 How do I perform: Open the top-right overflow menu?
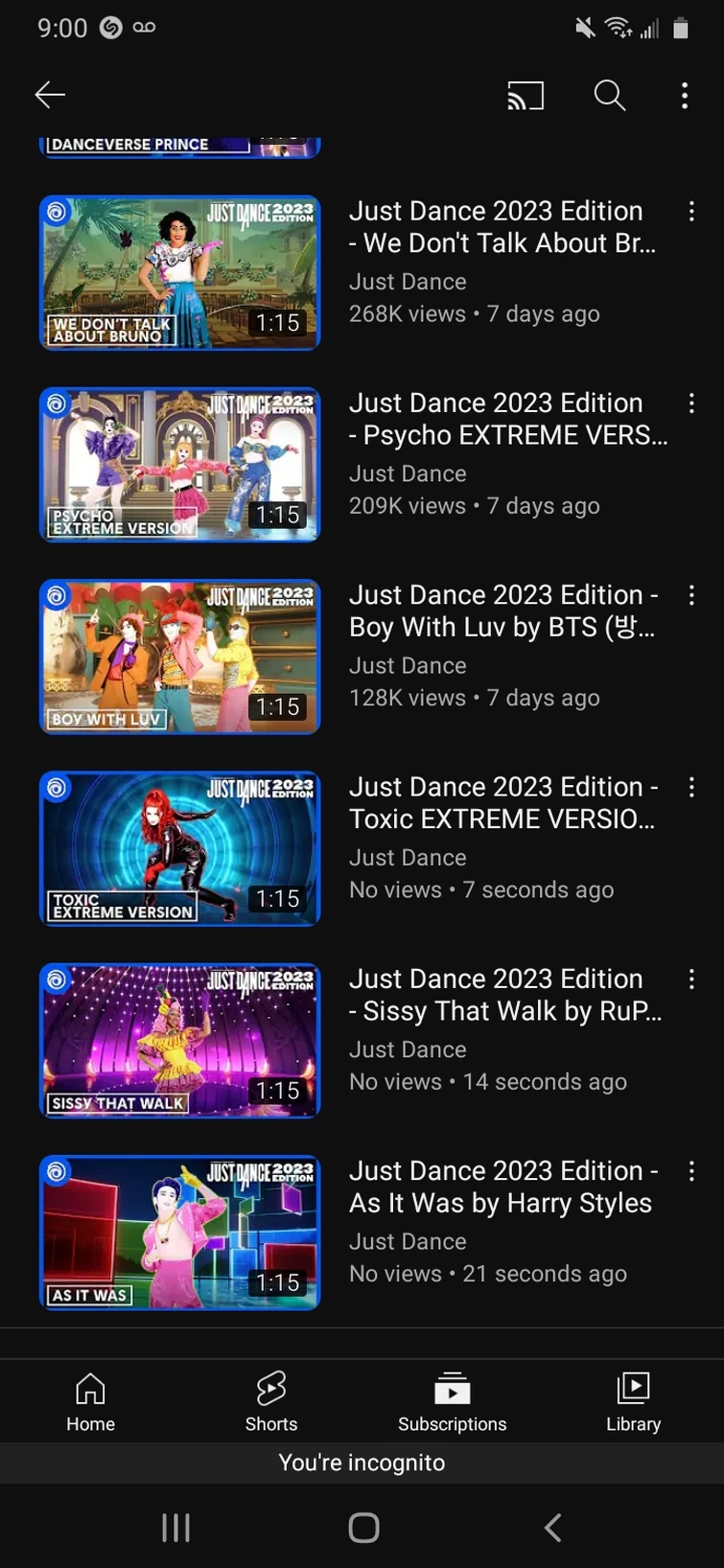coord(685,95)
